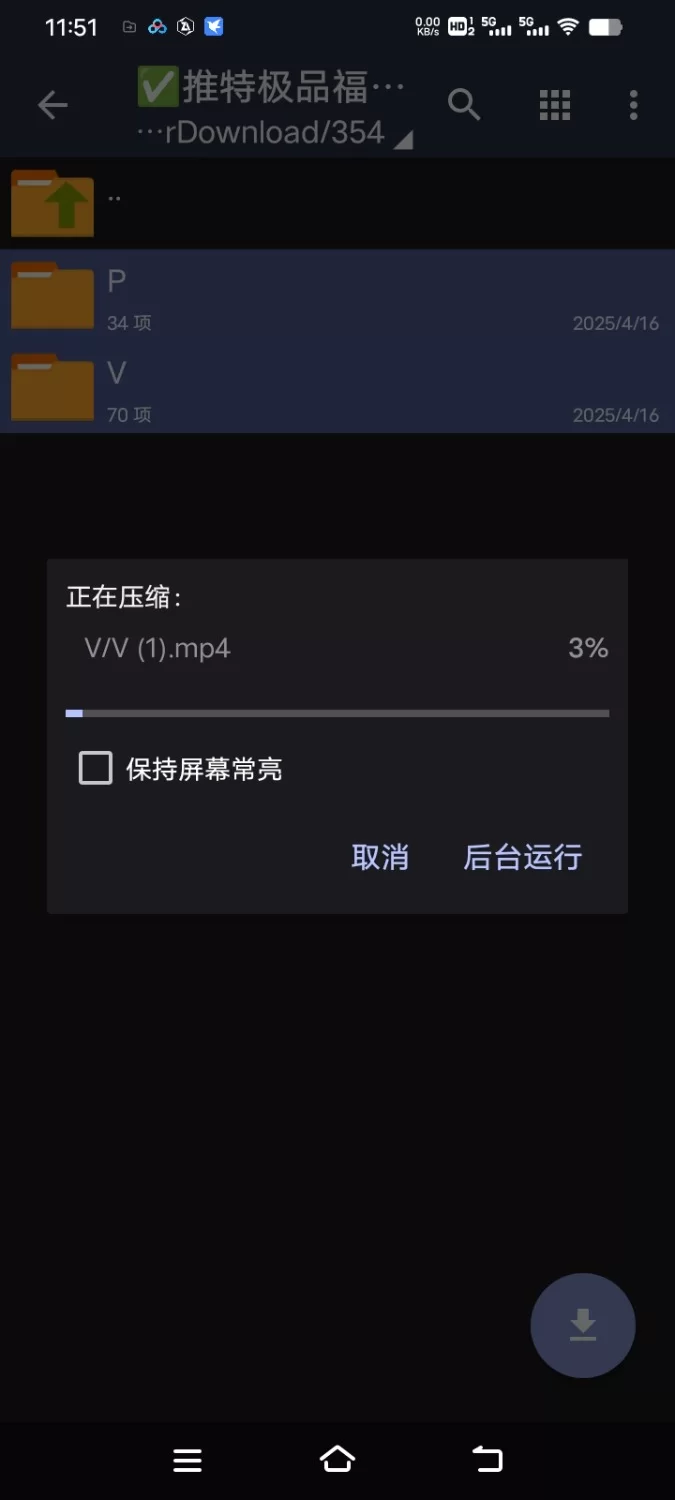Open the search magnifier icon

click(x=464, y=104)
